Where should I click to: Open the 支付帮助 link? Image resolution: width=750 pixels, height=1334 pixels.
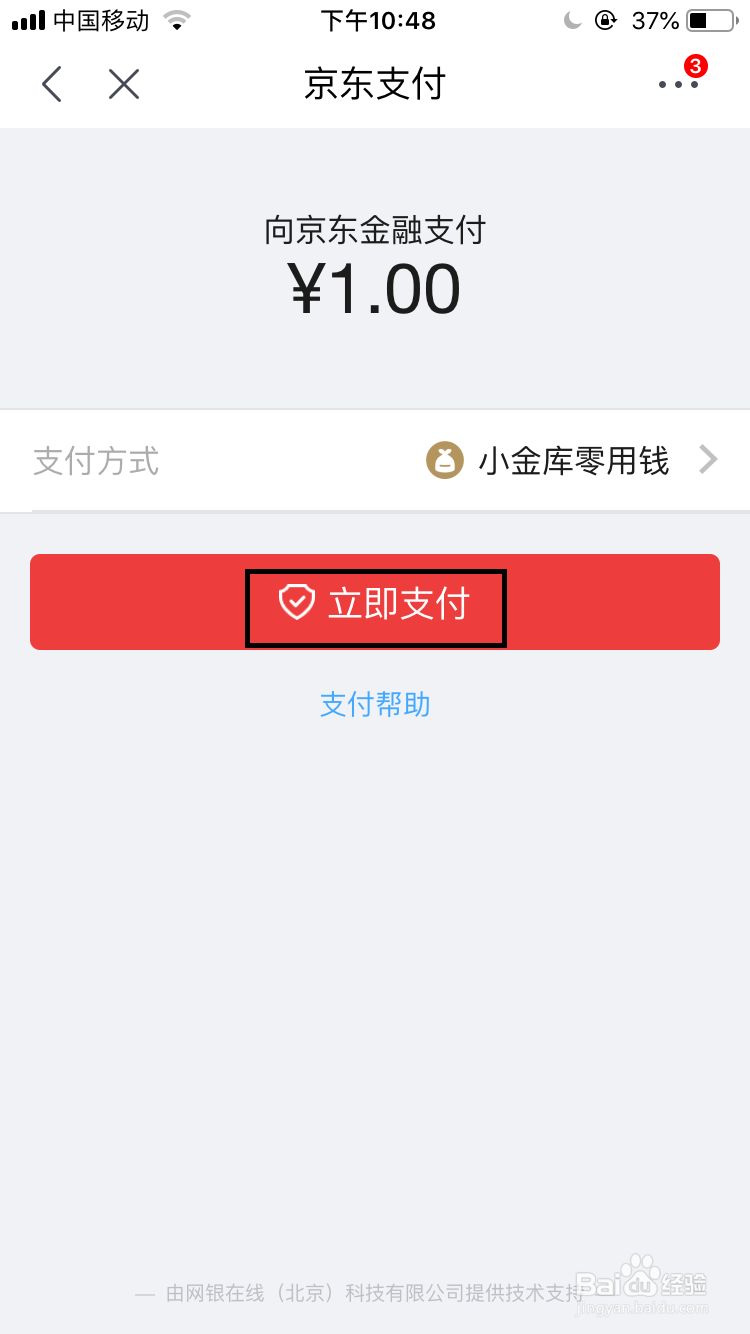[x=375, y=704]
